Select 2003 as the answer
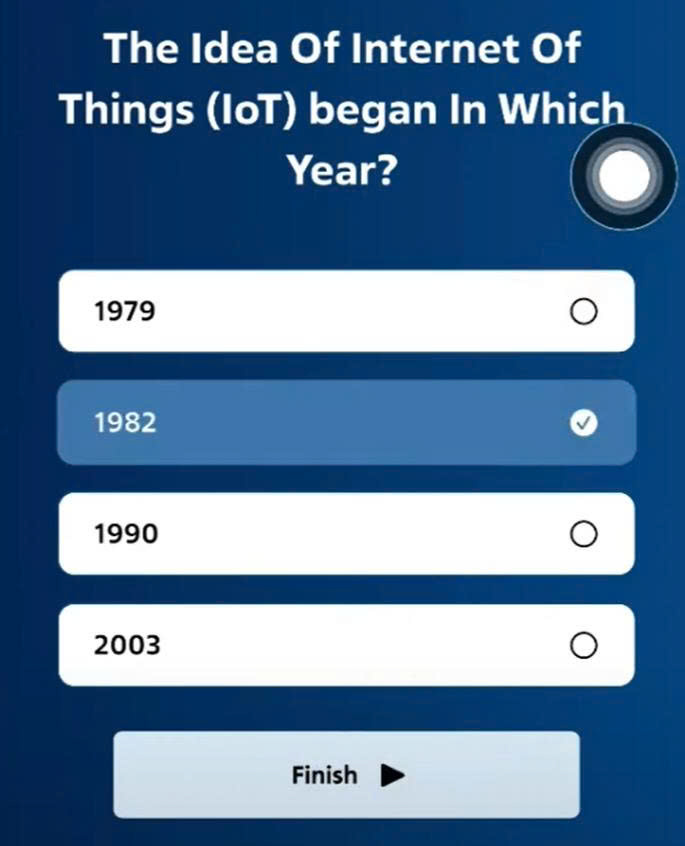This screenshot has height=846, width=685. coord(345,645)
